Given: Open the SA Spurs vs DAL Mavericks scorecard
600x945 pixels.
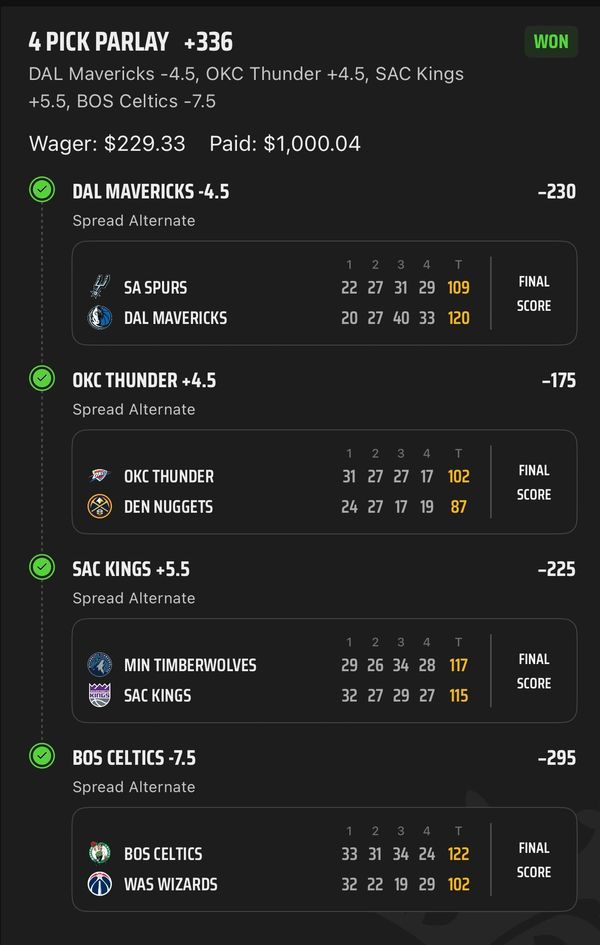Looking at the screenshot, I should pyautogui.click(x=324, y=293).
